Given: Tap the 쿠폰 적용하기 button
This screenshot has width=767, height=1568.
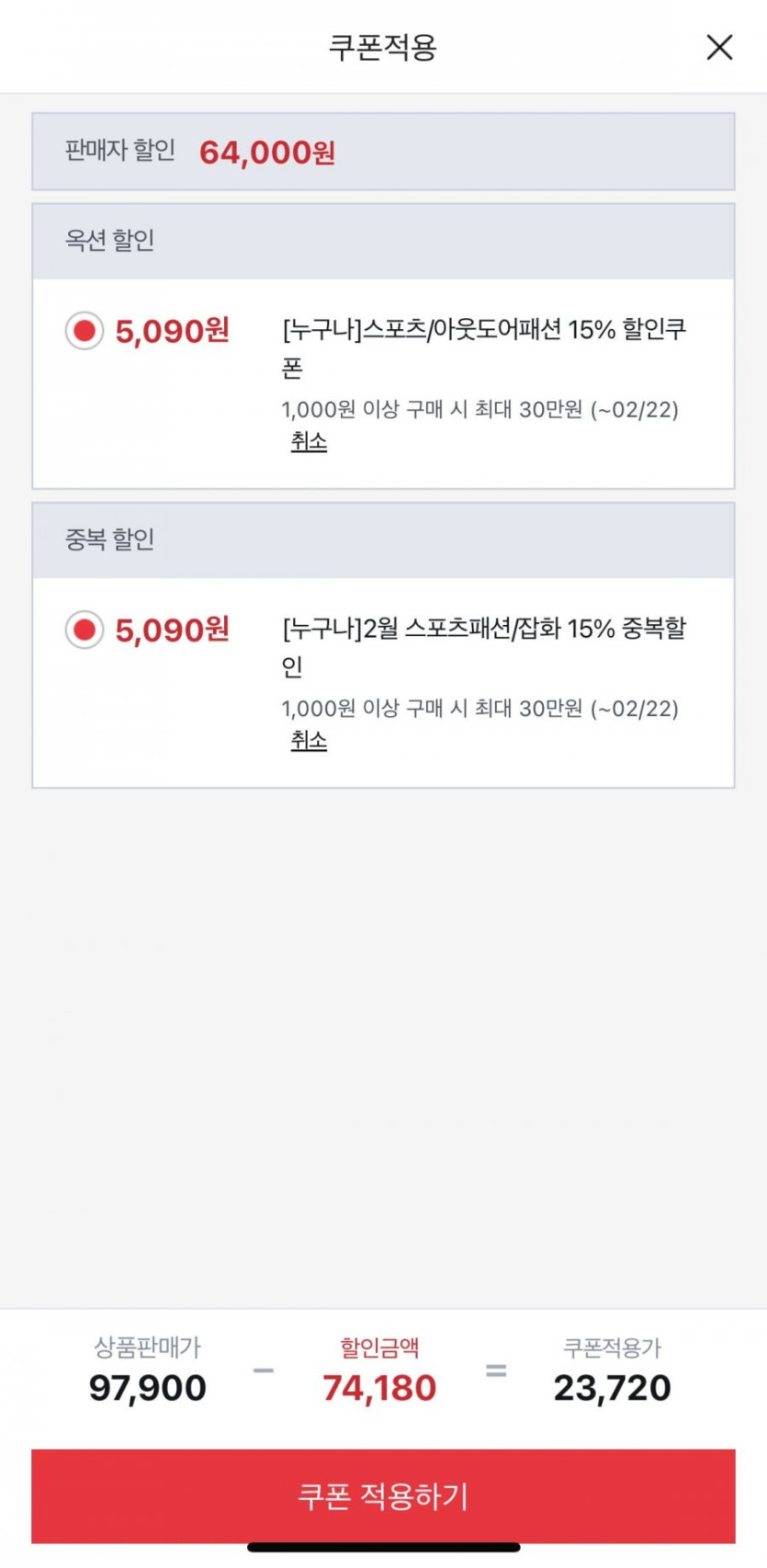Looking at the screenshot, I should [x=383, y=1495].
